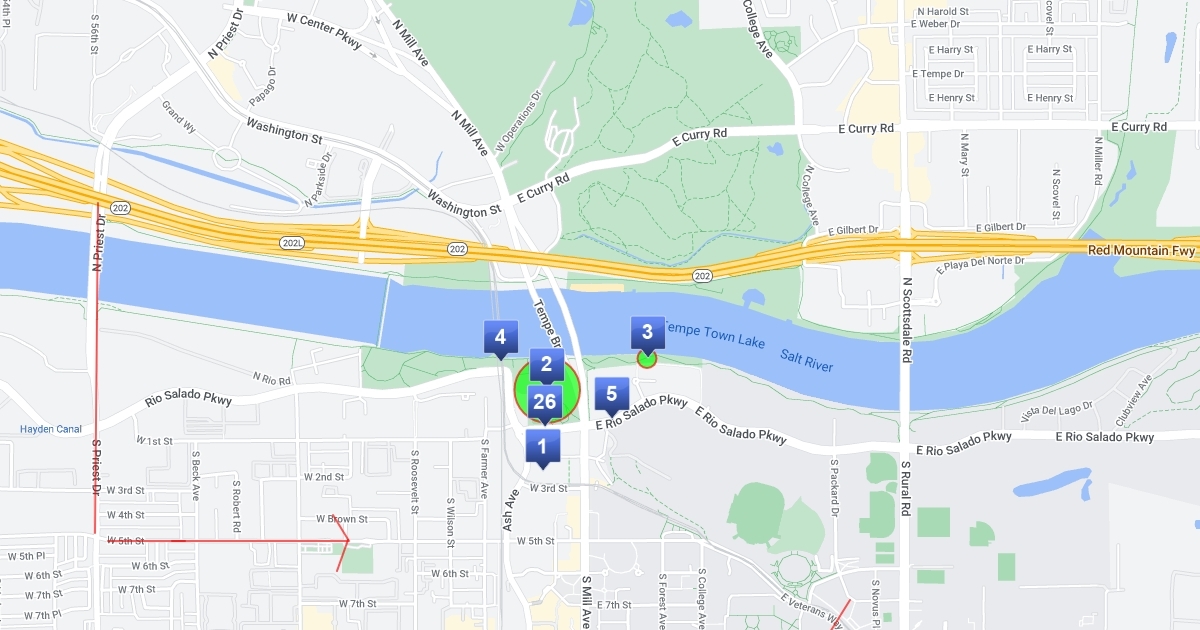Choose pin 5 on Rio Salado Pkwy

(611, 393)
